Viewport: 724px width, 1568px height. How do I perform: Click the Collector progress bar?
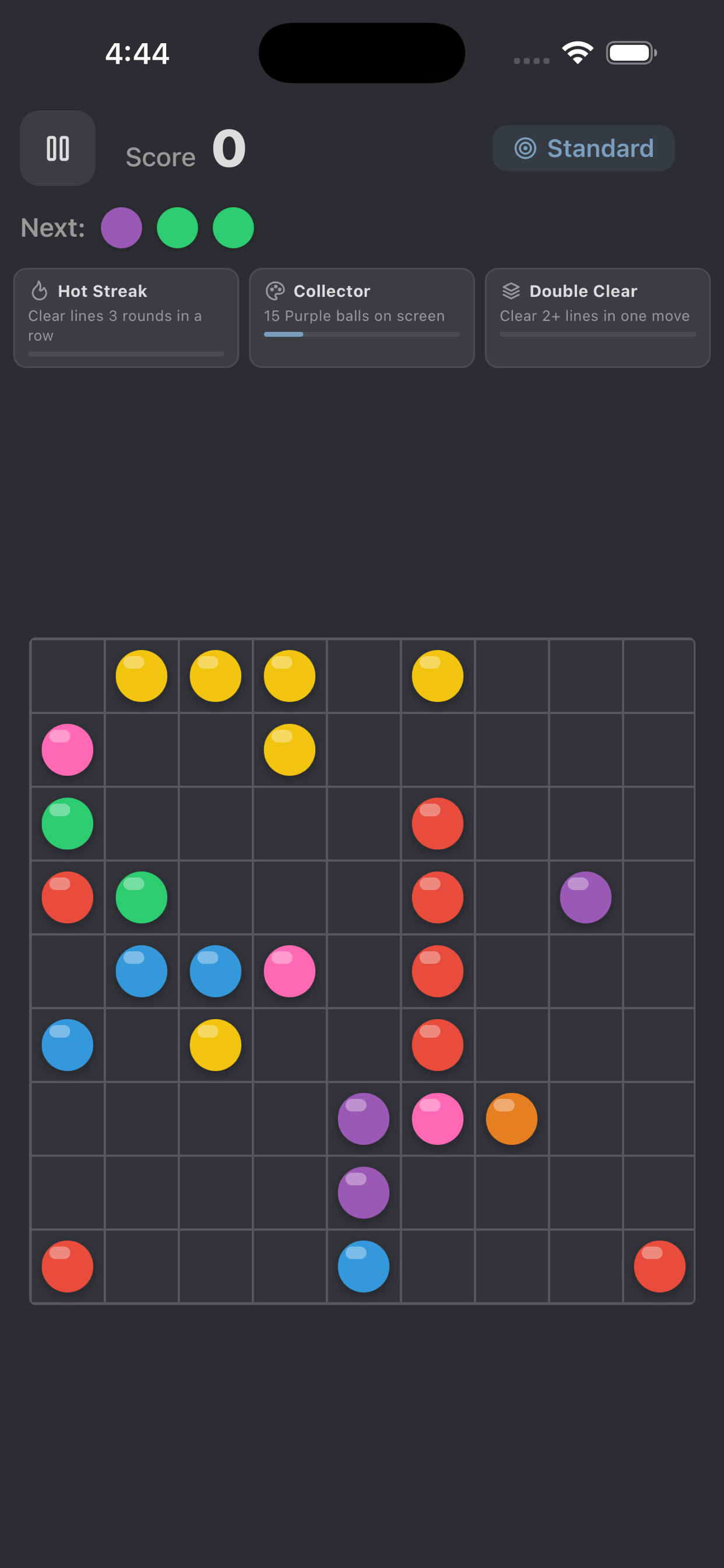[x=361, y=334]
